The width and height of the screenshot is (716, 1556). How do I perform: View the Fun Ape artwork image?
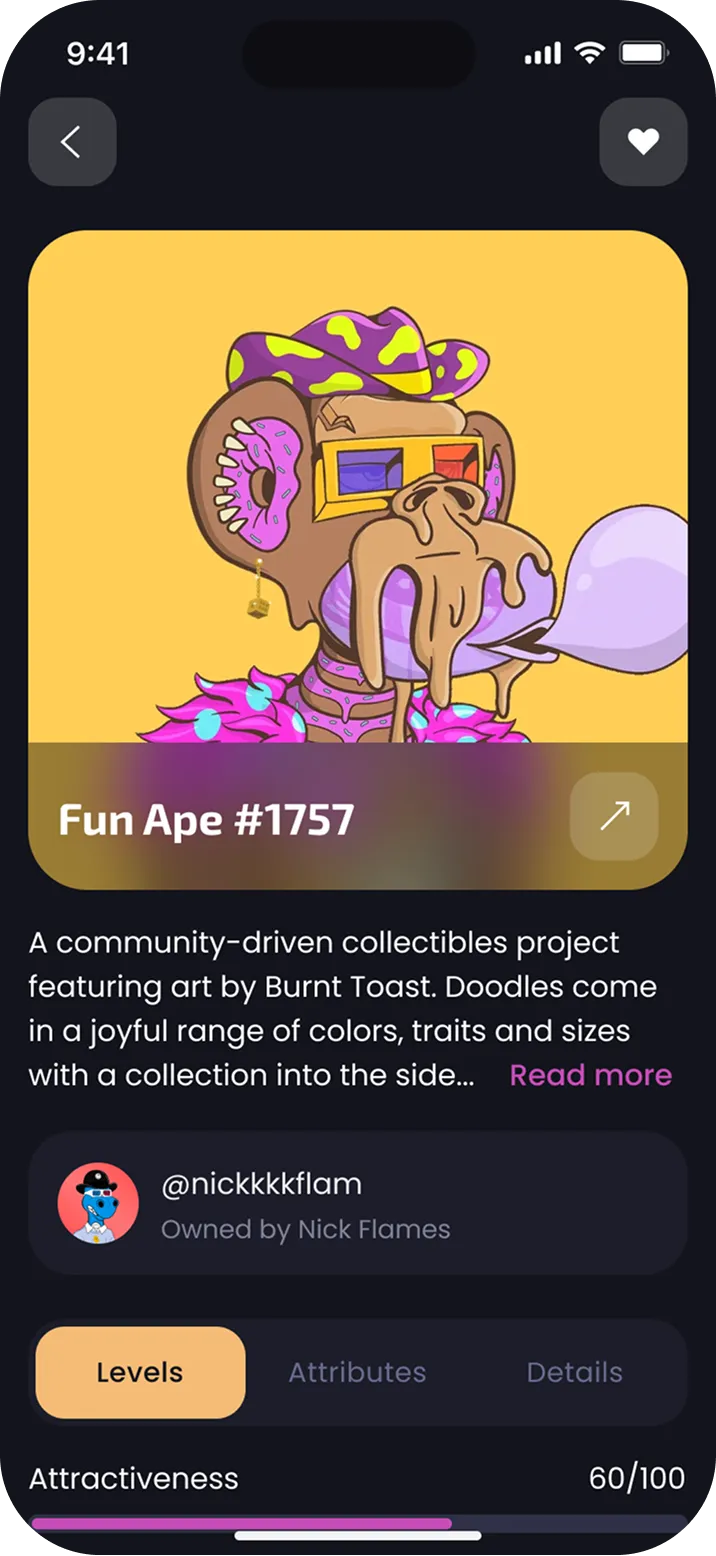(357, 500)
